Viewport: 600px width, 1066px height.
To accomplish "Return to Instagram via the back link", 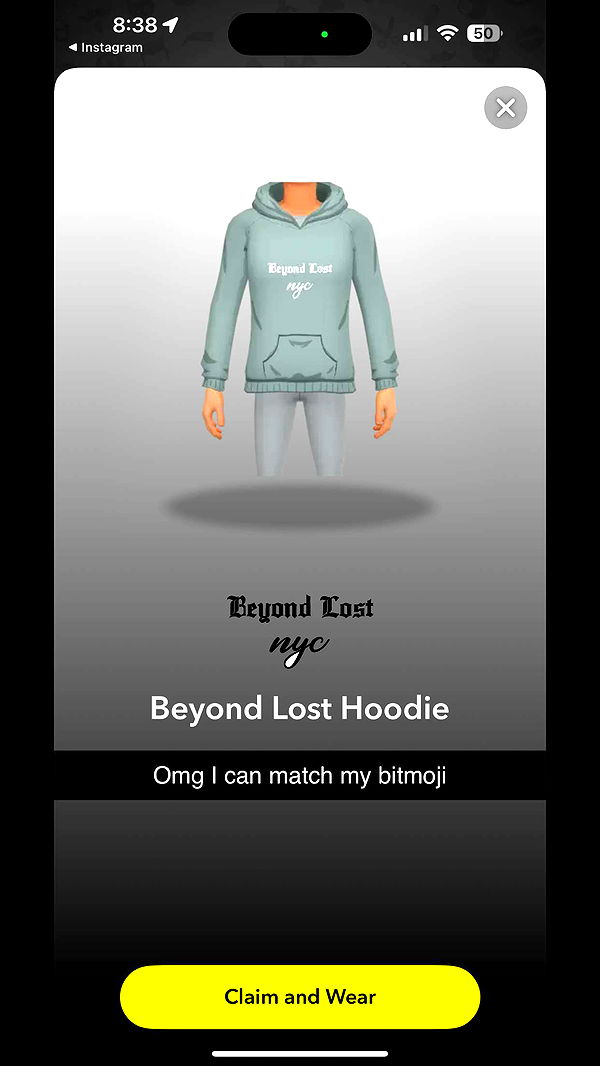I will point(106,48).
